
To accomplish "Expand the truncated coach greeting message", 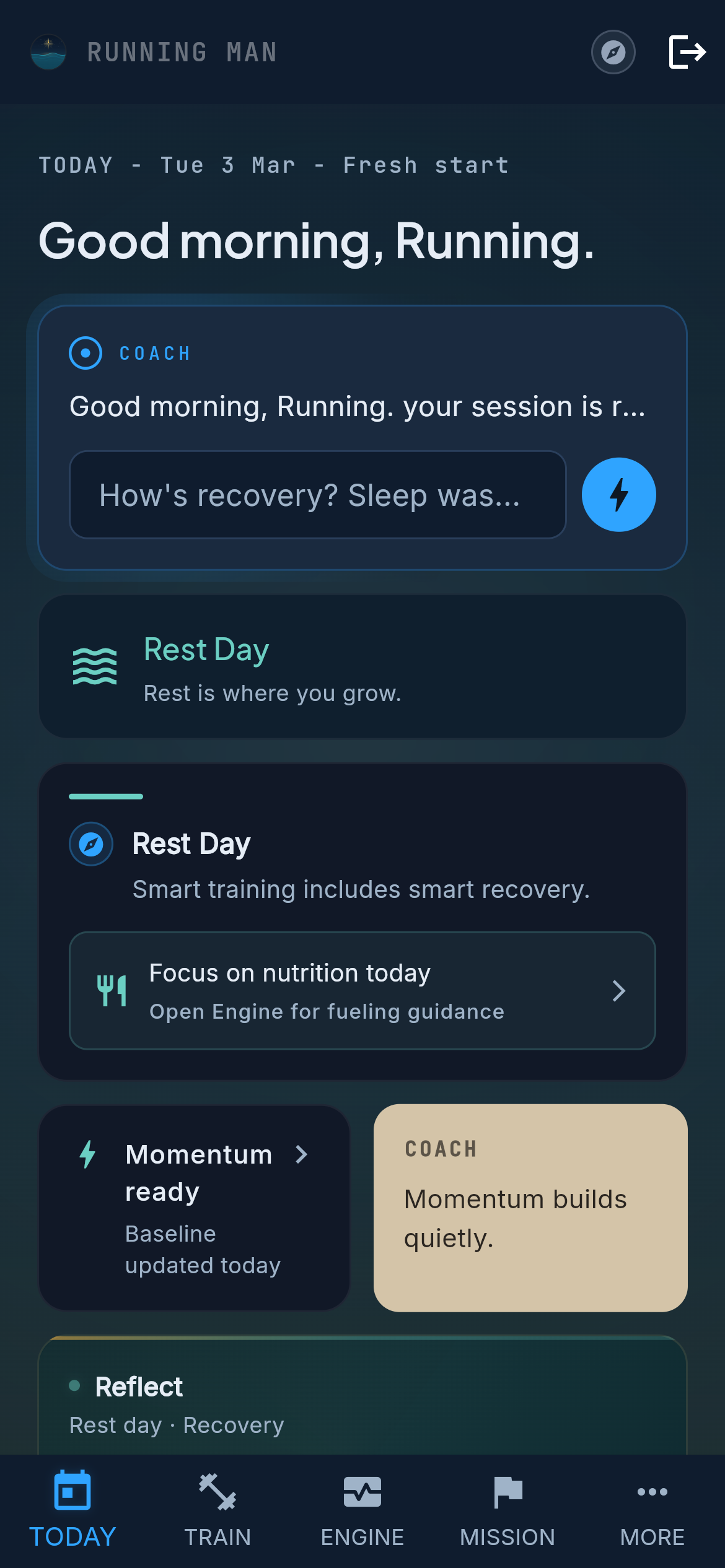I will click(358, 407).
